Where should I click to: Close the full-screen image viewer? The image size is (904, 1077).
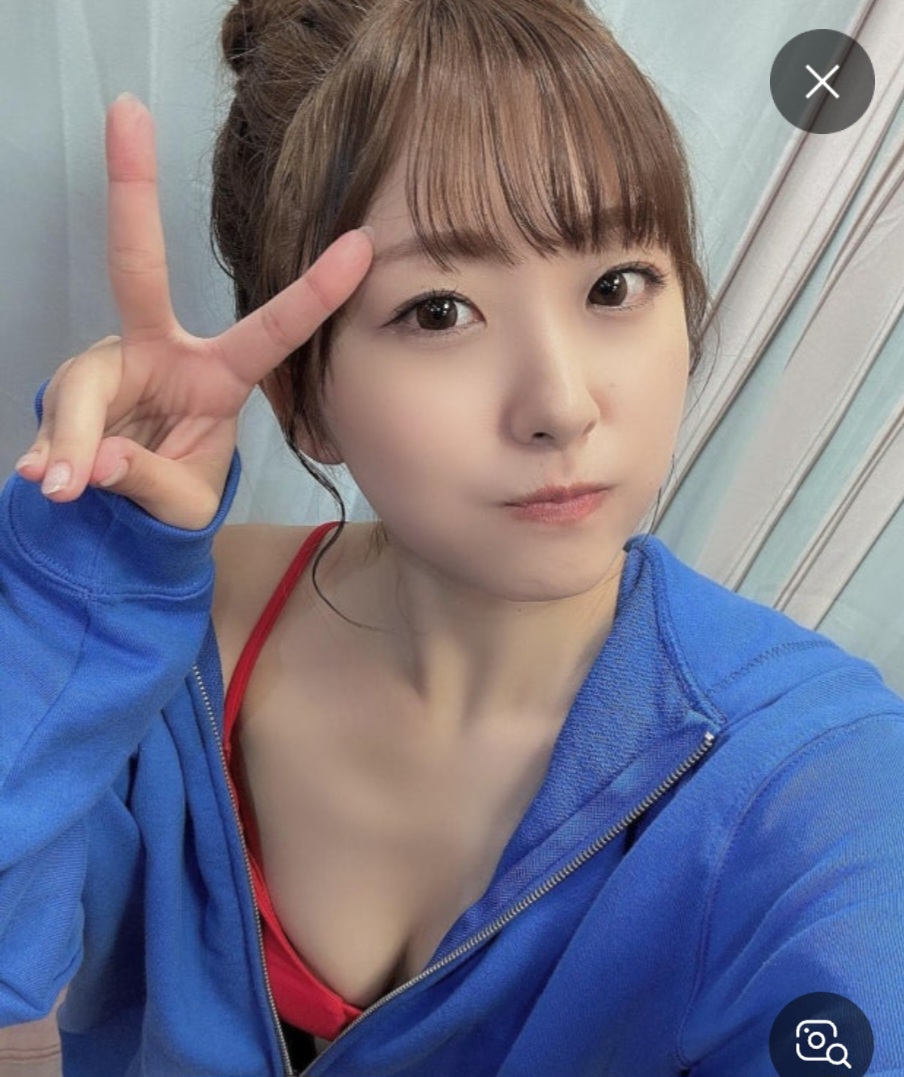(x=822, y=82)
